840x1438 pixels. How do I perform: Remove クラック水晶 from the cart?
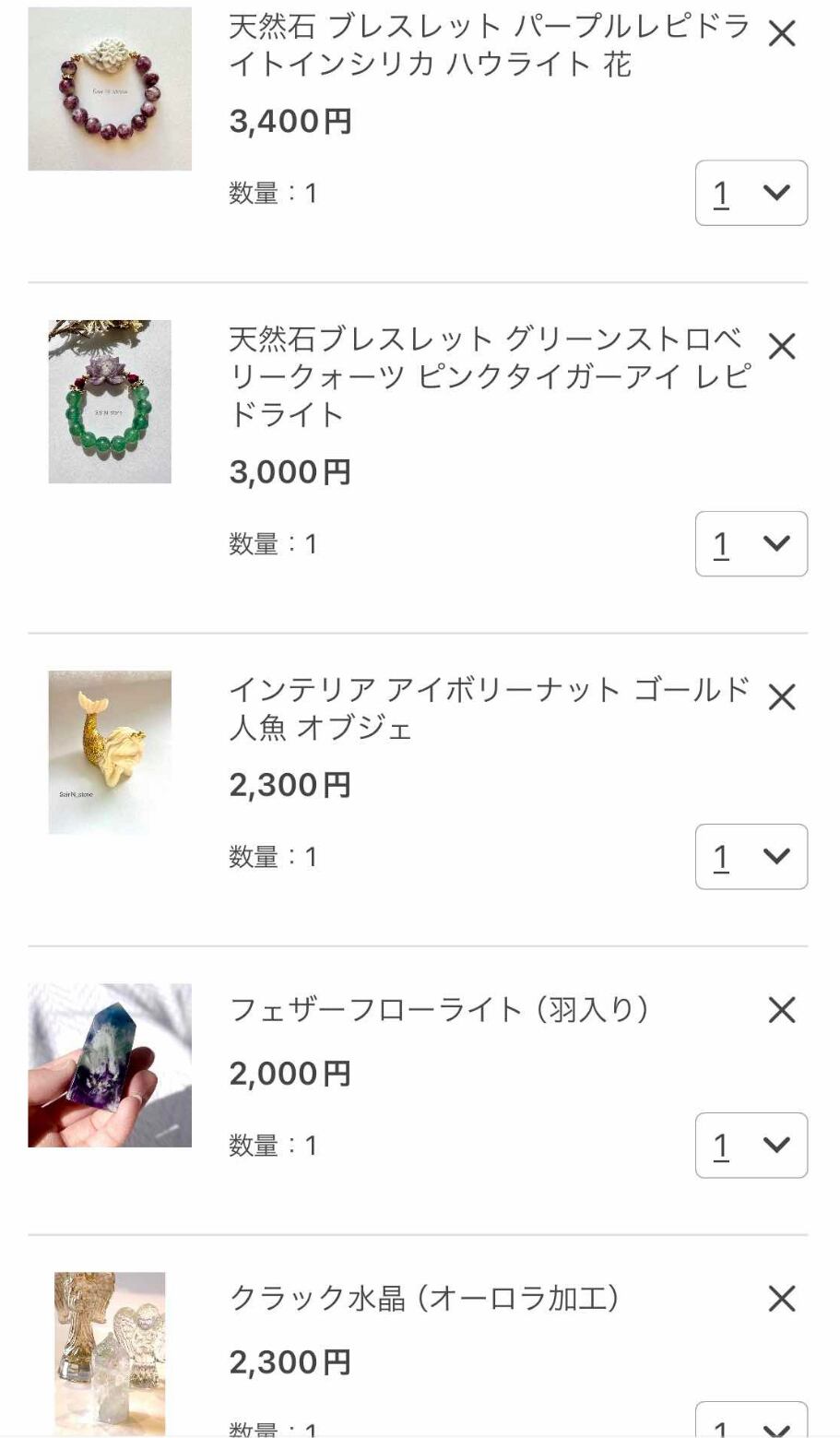(x=781, y=1299)
